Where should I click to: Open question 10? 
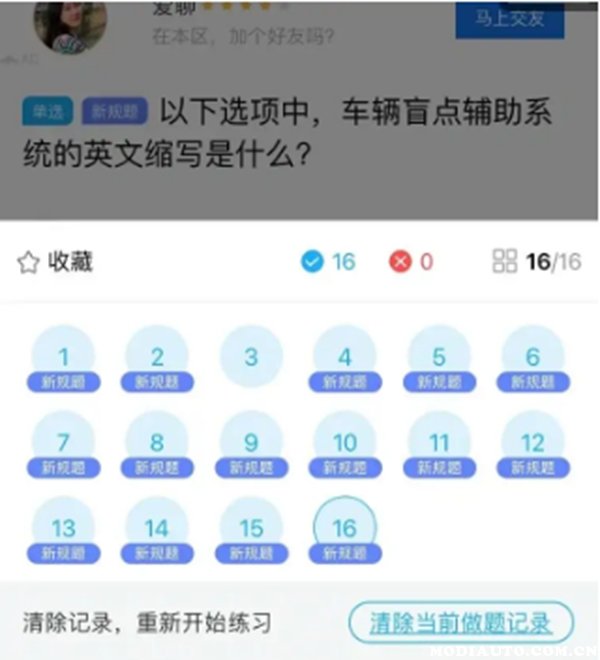pyautogui.click(x=345, y=444)
